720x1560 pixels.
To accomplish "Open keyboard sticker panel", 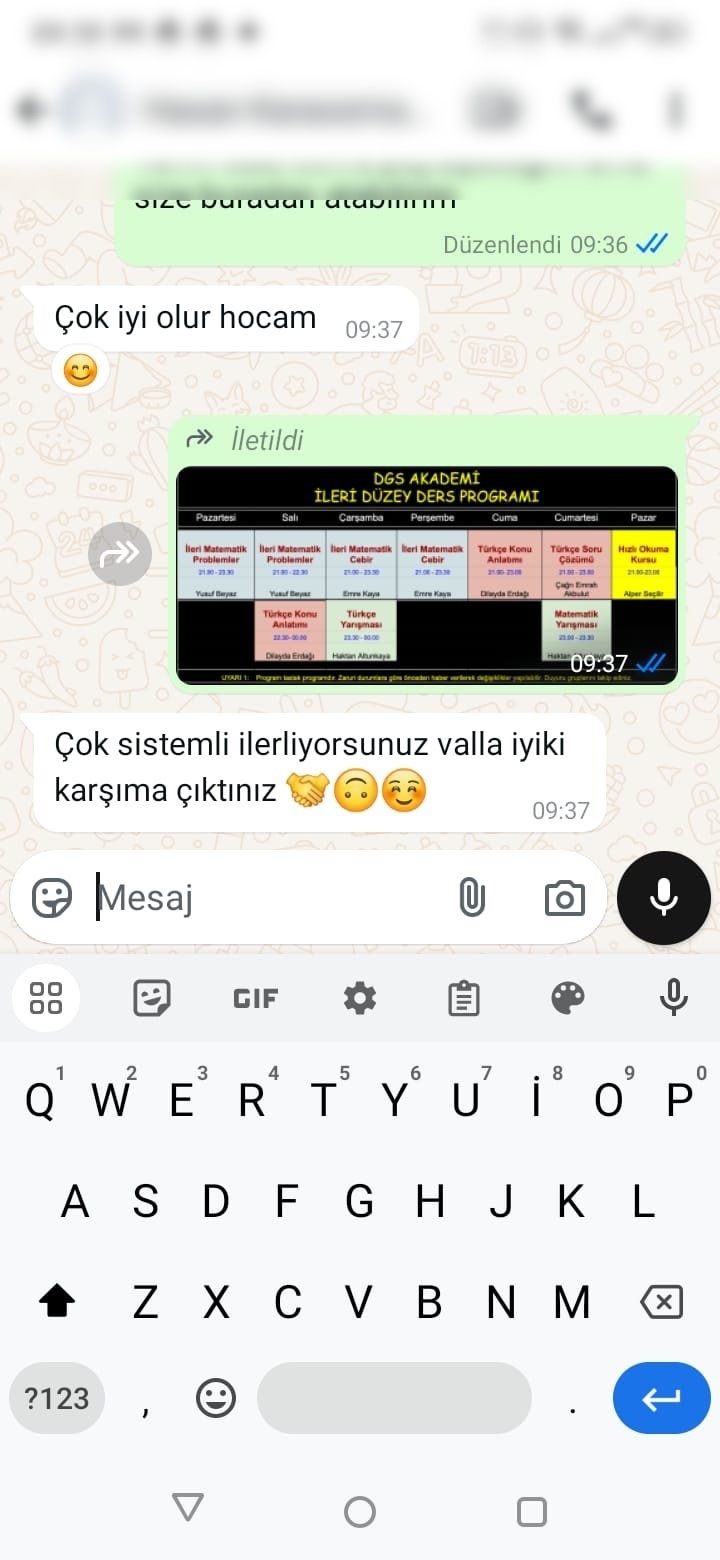I will pyautogui.click(x=152, y=998).
